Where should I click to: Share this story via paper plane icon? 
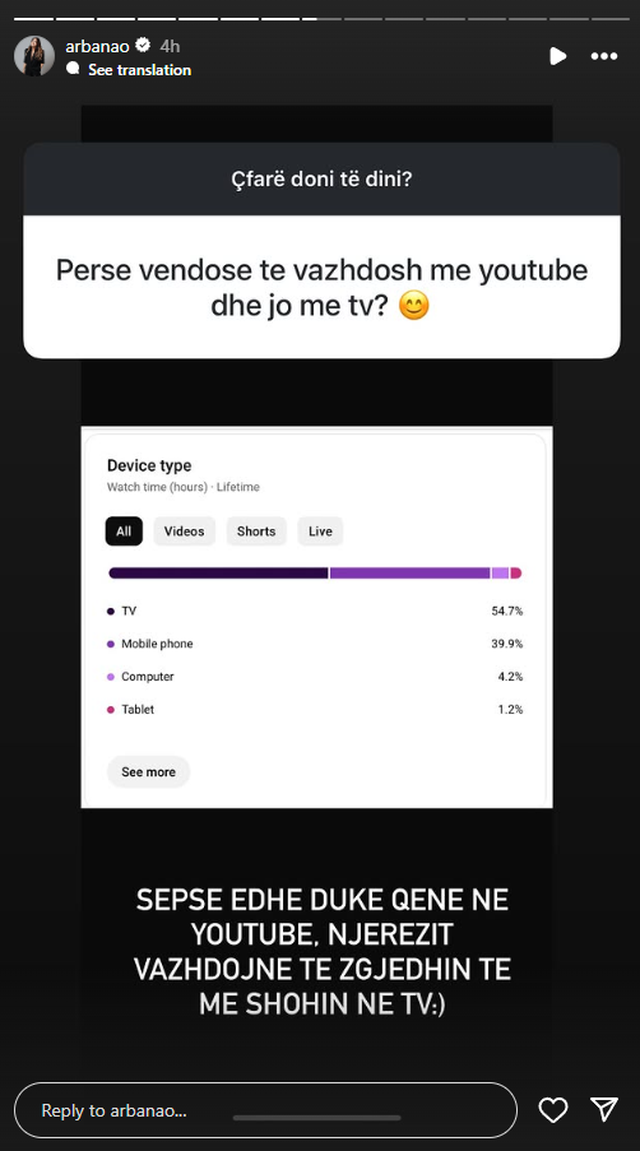point(604,1109)
